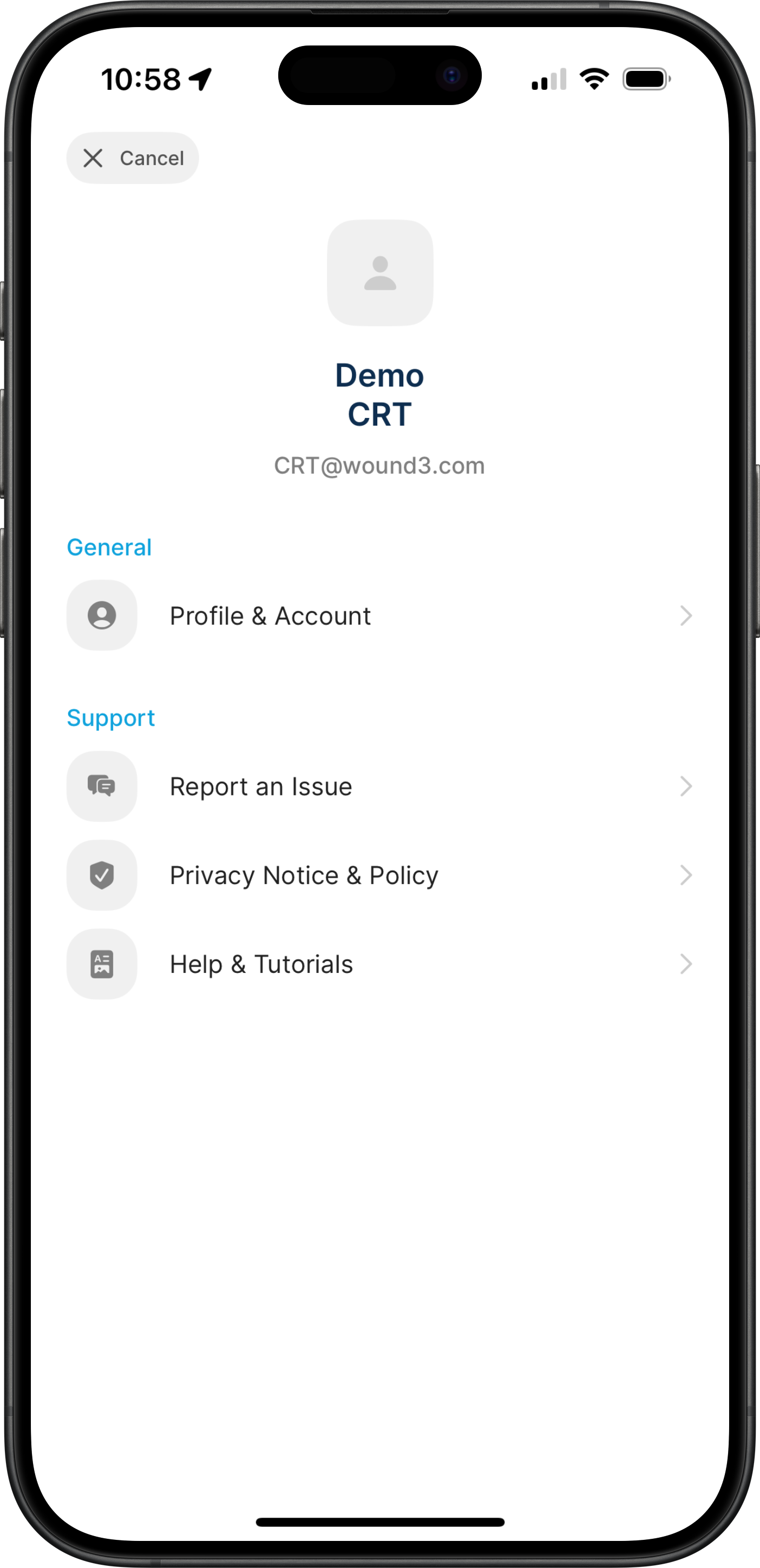Open Report an Issue

pyautogui.click(x=379, y=786)
